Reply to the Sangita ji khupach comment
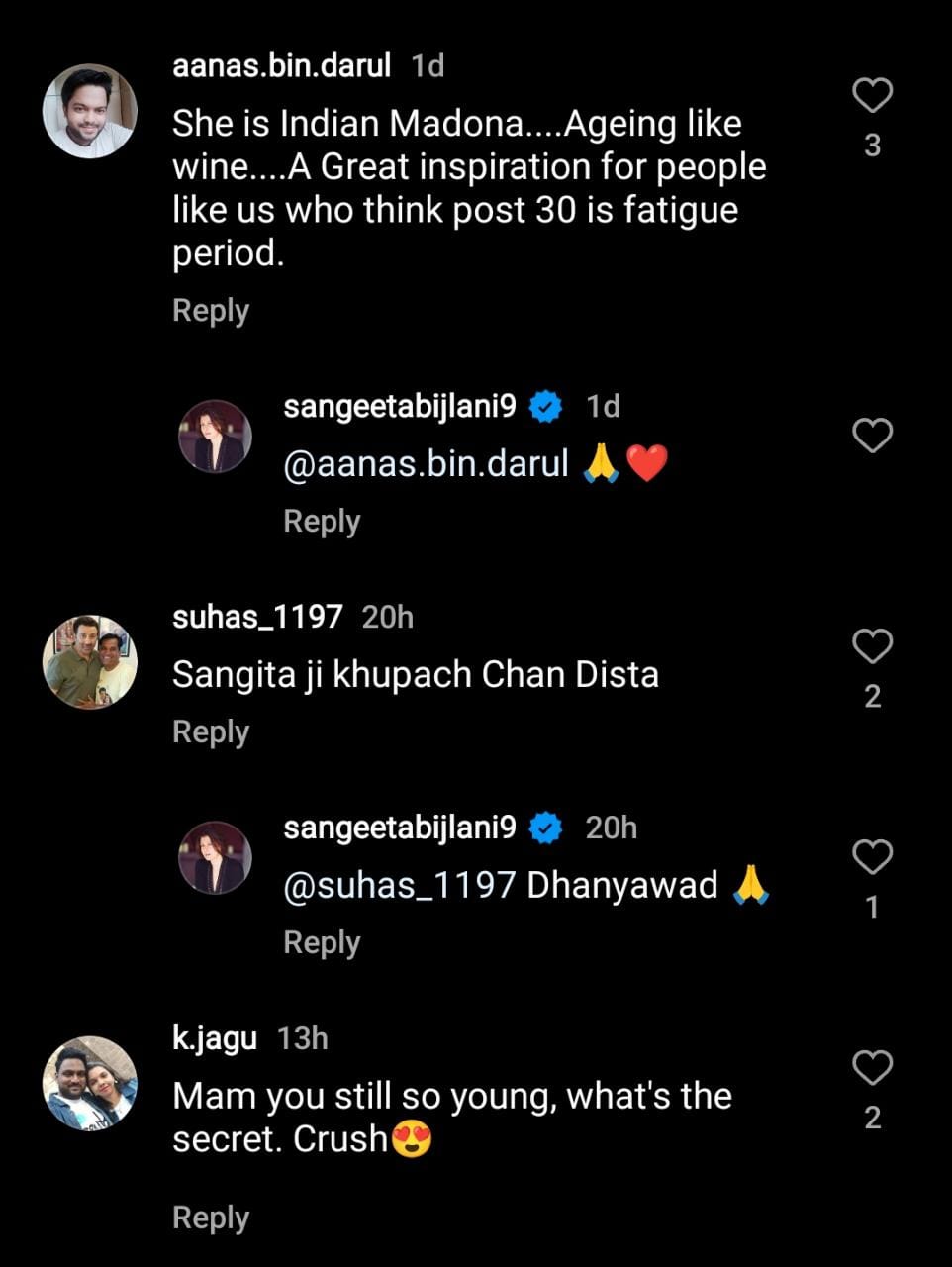The width and height of the screenshot is (952, 1267). [210, 731]
